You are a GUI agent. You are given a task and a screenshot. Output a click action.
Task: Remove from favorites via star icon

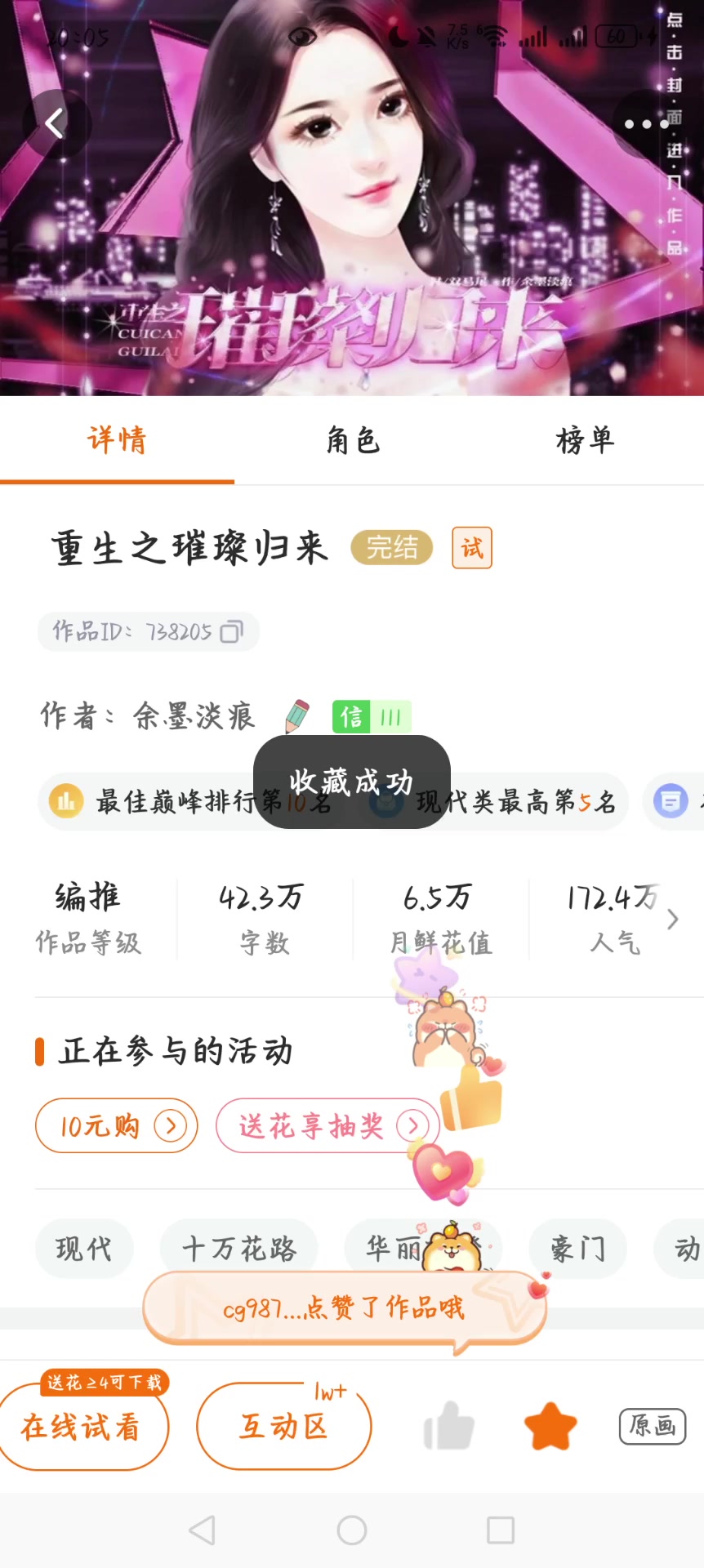point(550,1426)
